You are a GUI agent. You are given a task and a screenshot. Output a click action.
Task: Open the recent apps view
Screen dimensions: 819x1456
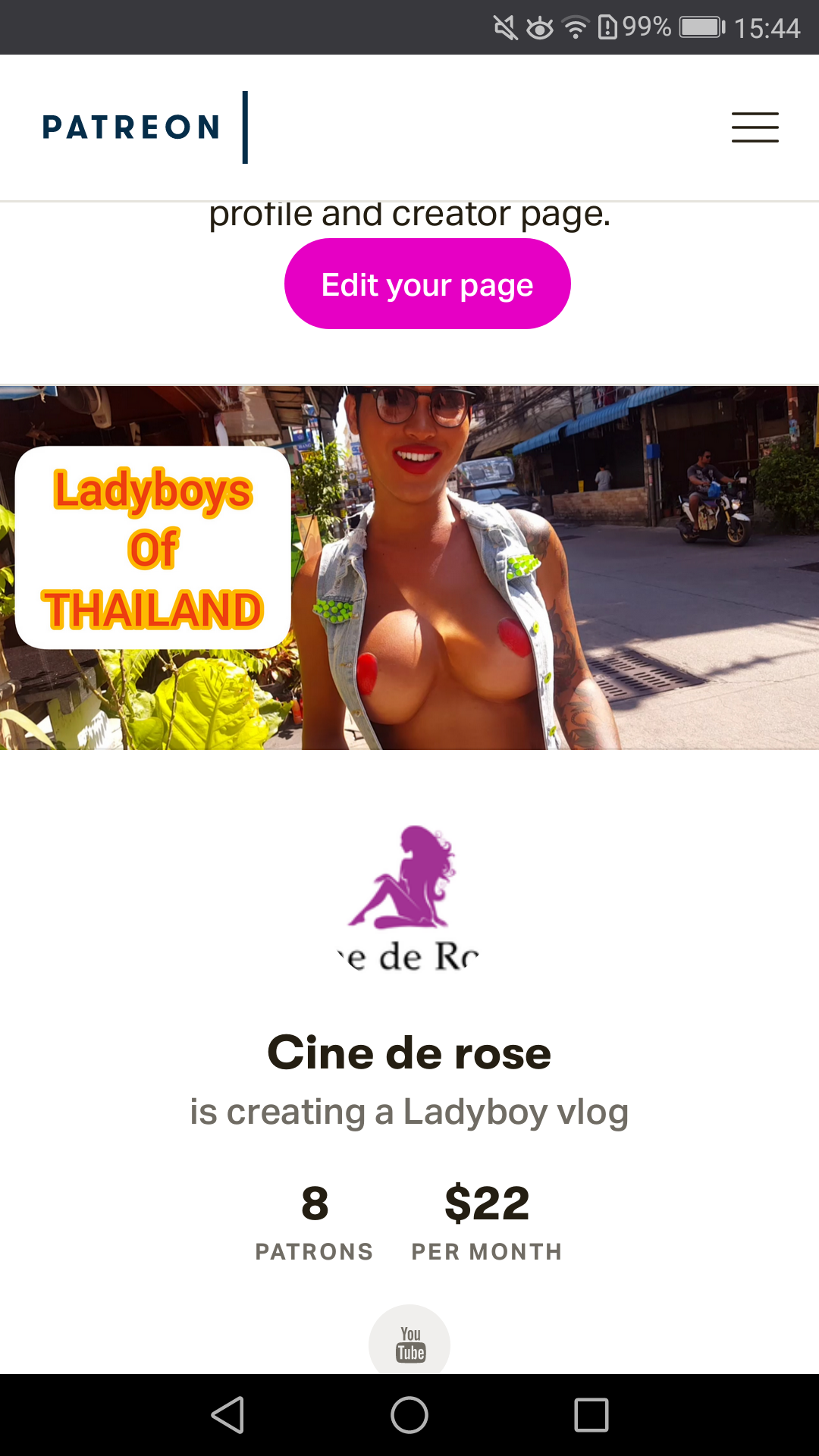(x=591, y=1415)
